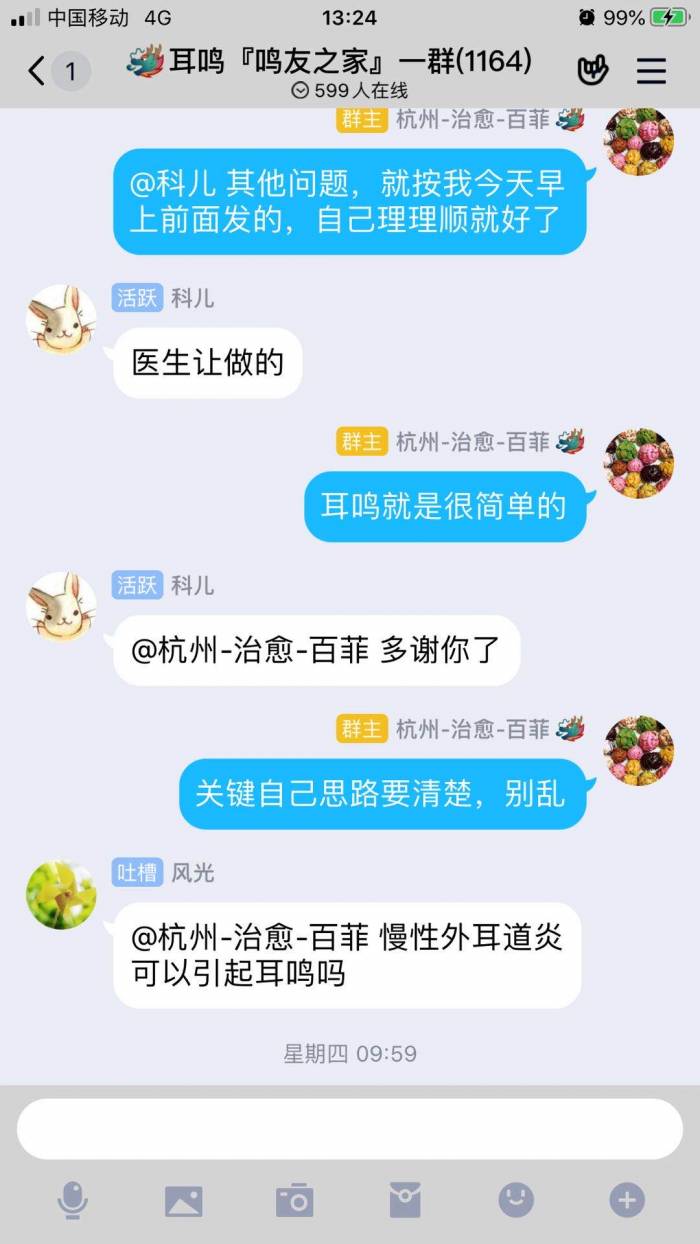
Task: Open the hand gesture icon in header
Action: point(593,71)
